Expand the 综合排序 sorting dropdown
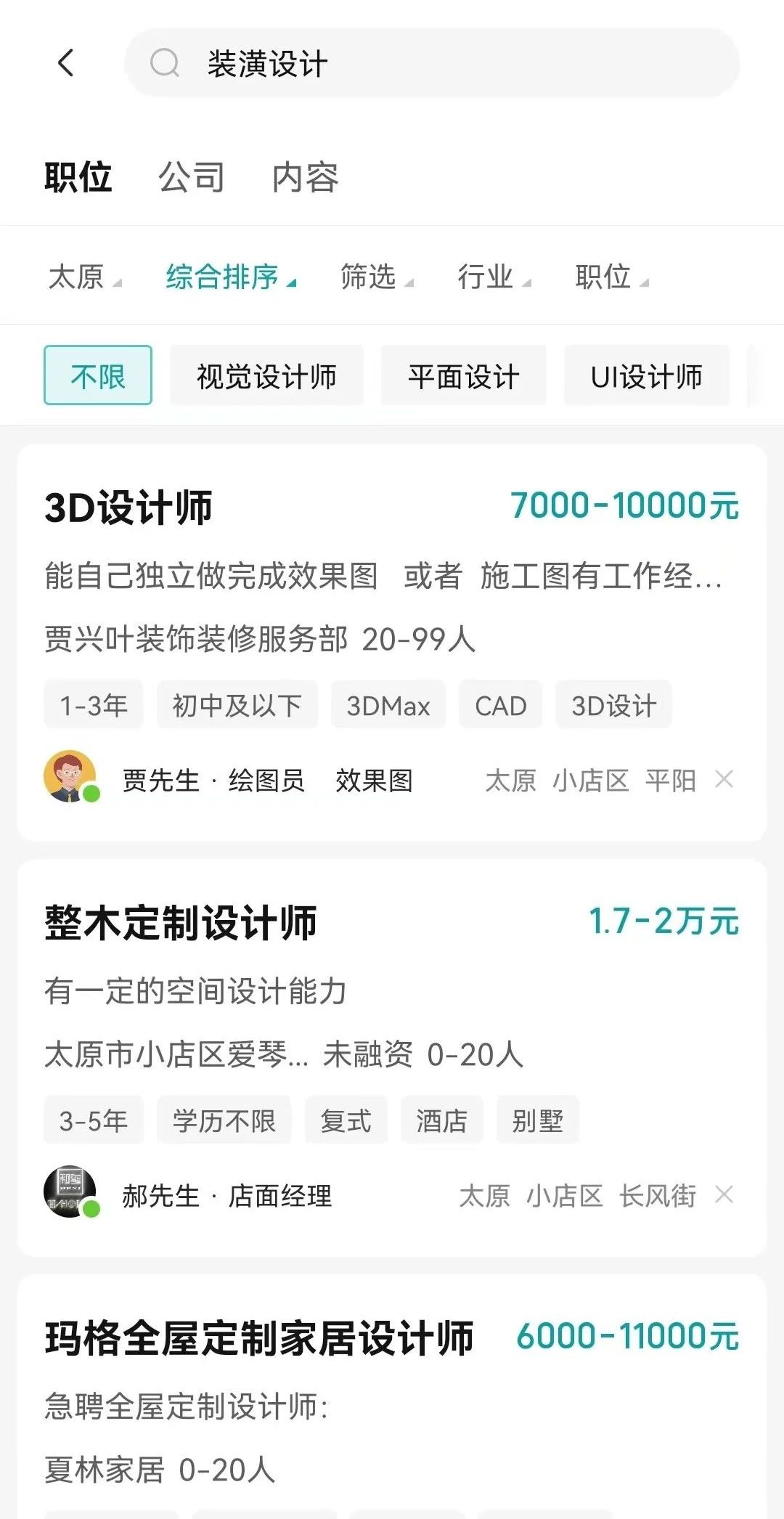Screen dimensions: 784x1519 click(230, 277)
